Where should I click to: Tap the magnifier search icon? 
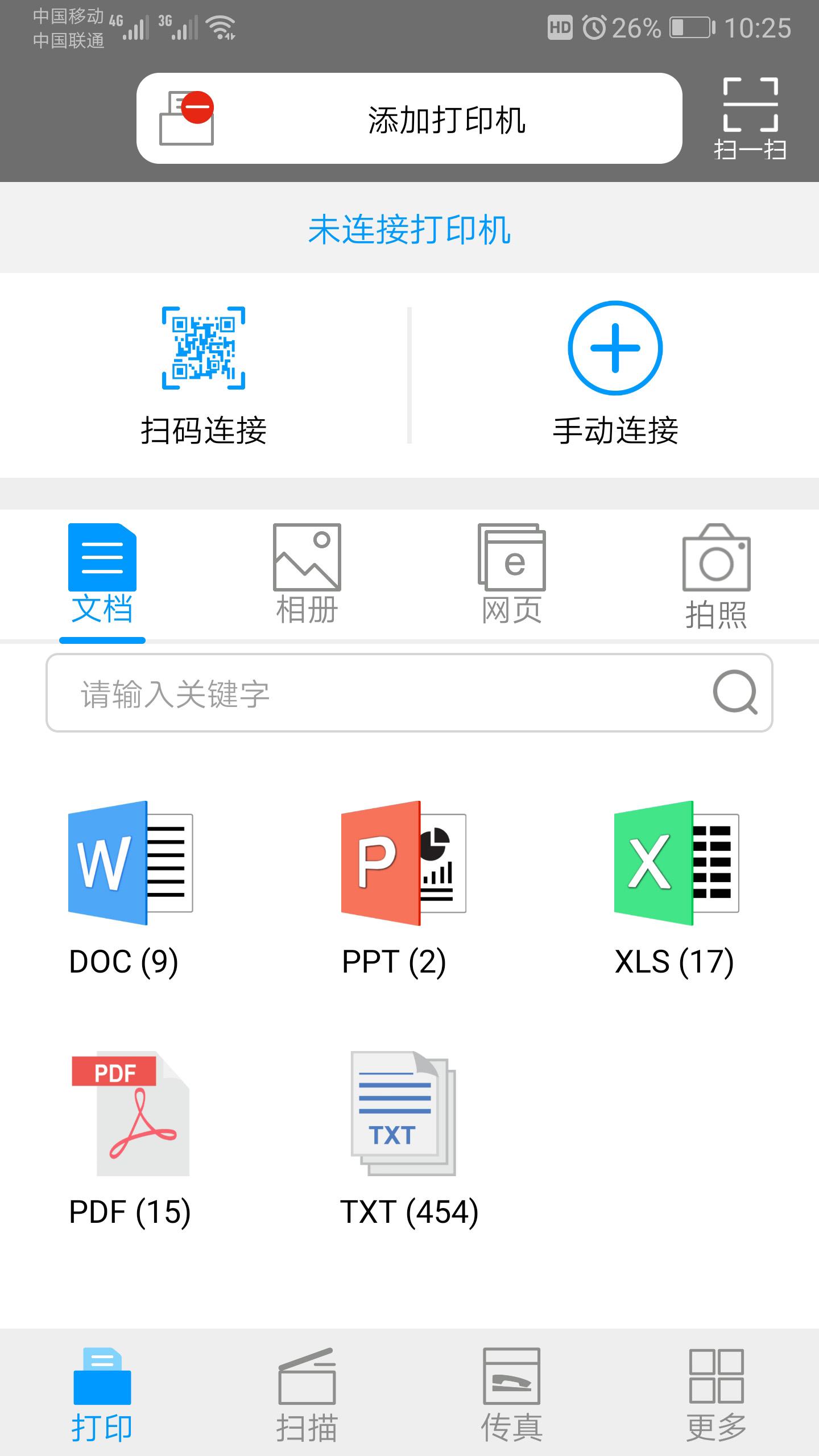point(735,693)
